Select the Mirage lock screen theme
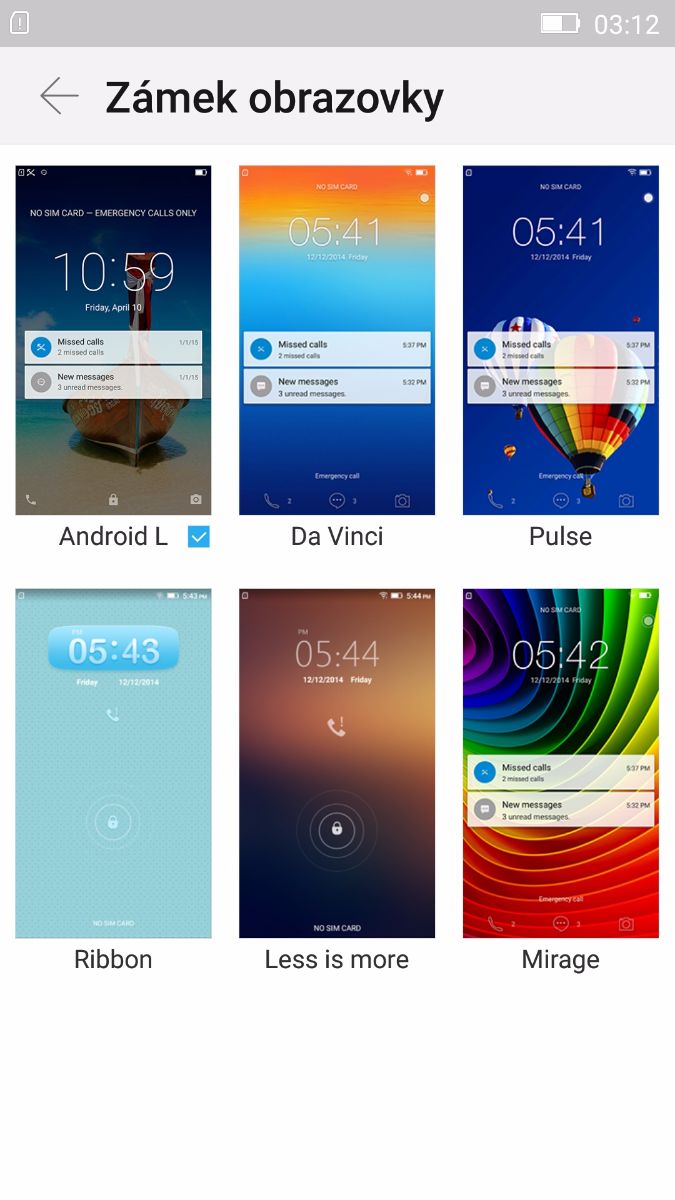Viewport: 675px width, 1200px height. [x=560, y=763]
